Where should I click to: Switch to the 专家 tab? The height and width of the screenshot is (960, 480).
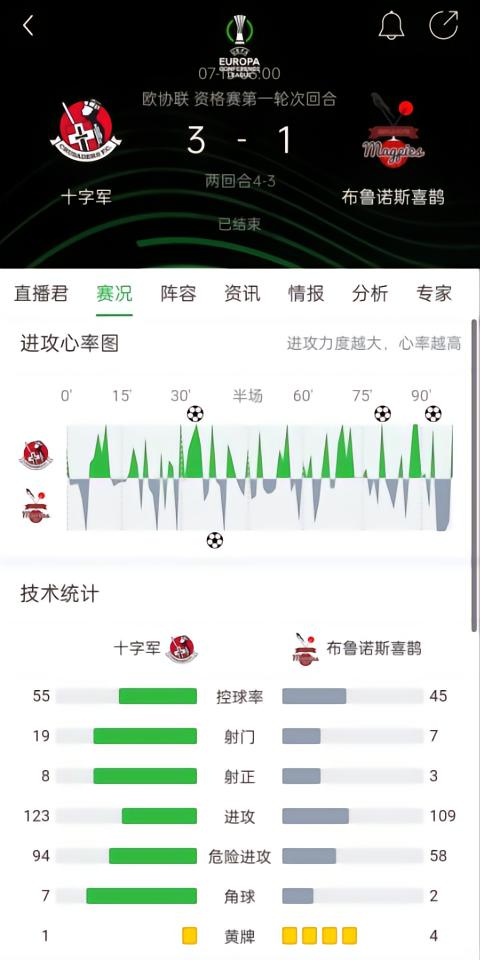[x=433, y=294]
